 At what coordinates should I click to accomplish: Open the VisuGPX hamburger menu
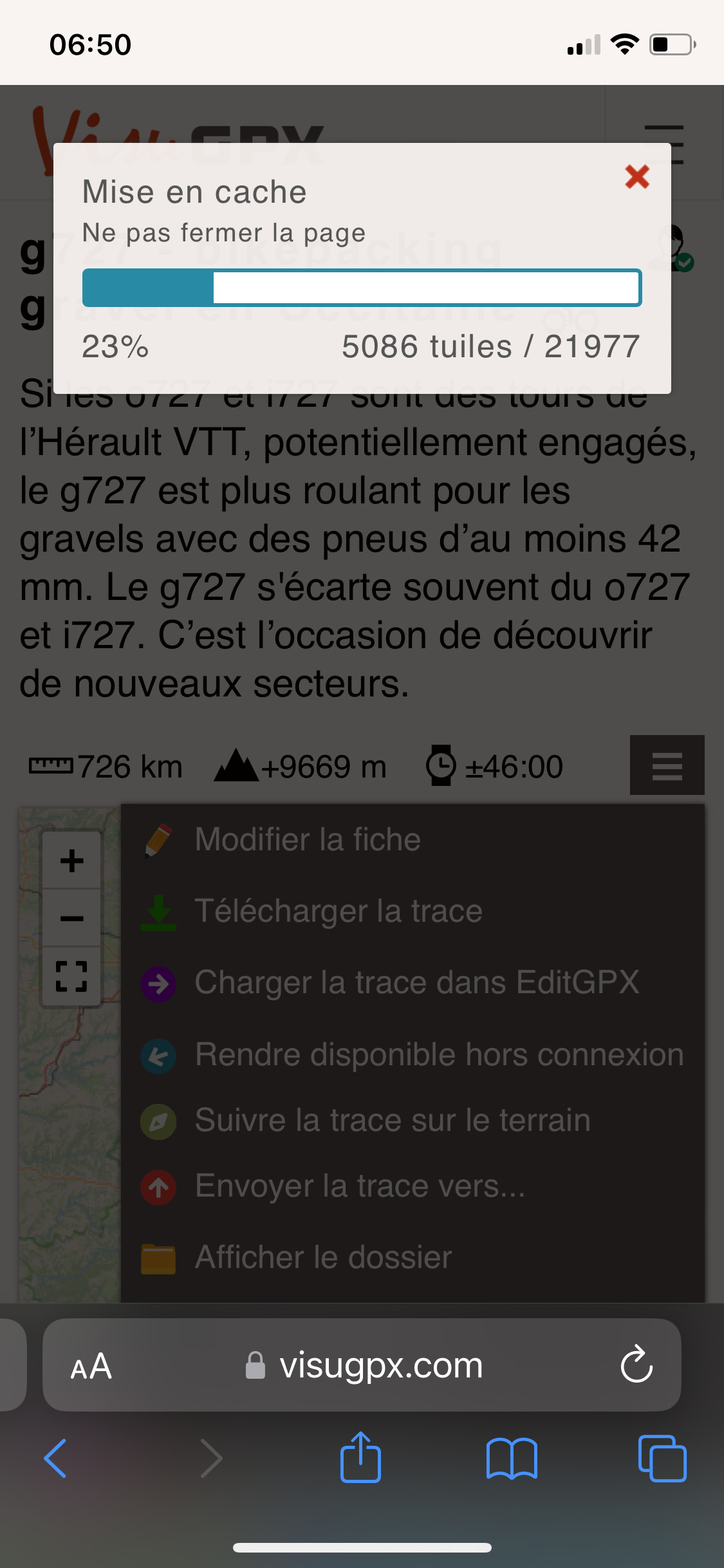664,144
